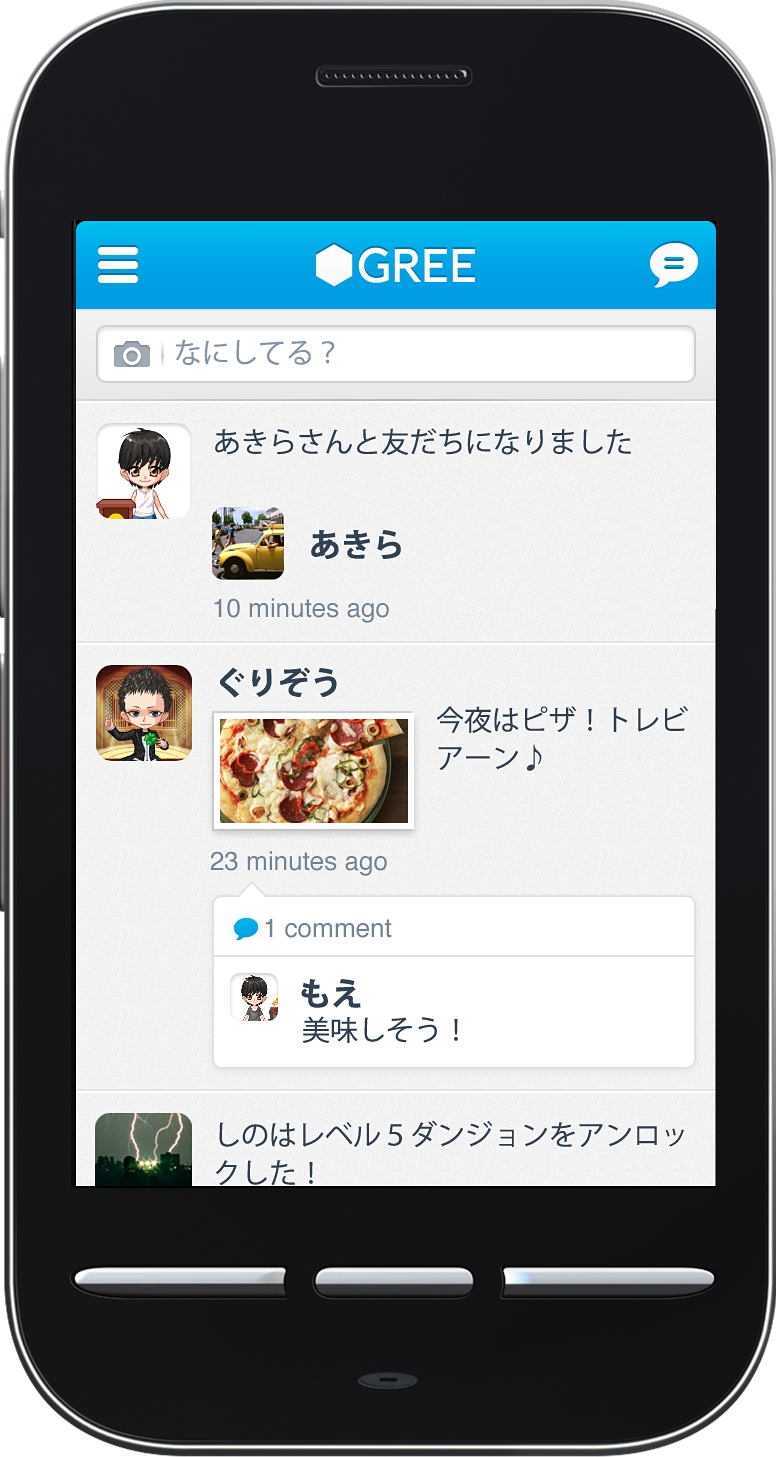View ぐりぞう's profile avatar
776x1457 pixels.
click(144, 713)
